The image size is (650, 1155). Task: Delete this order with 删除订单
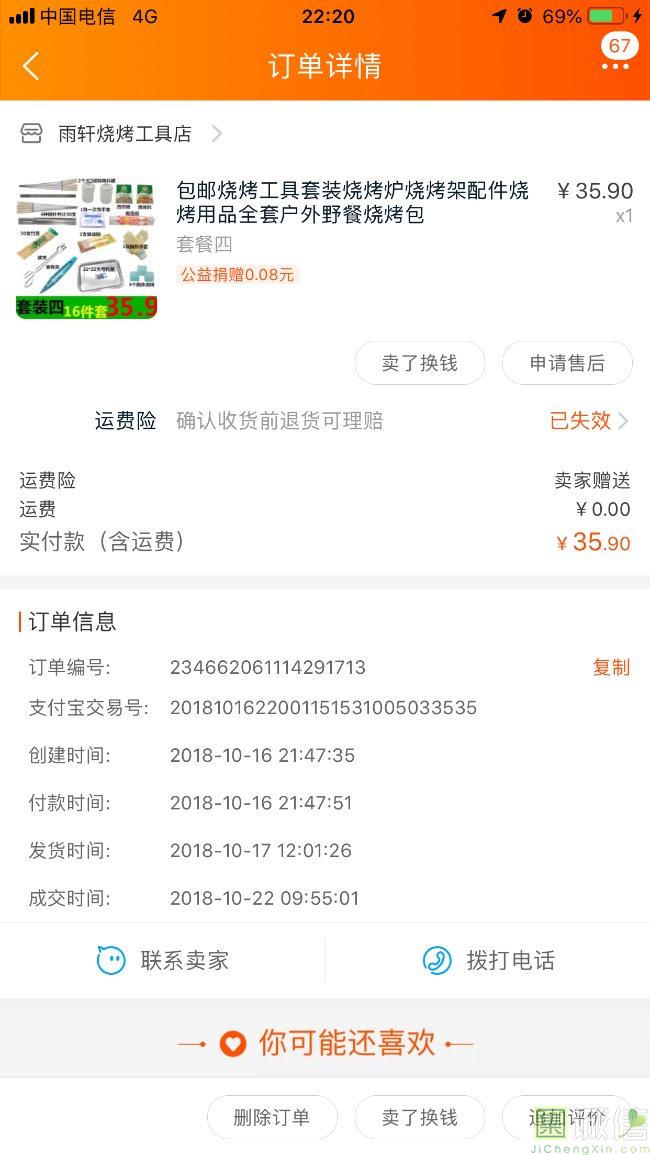(x=272, y=1117)
